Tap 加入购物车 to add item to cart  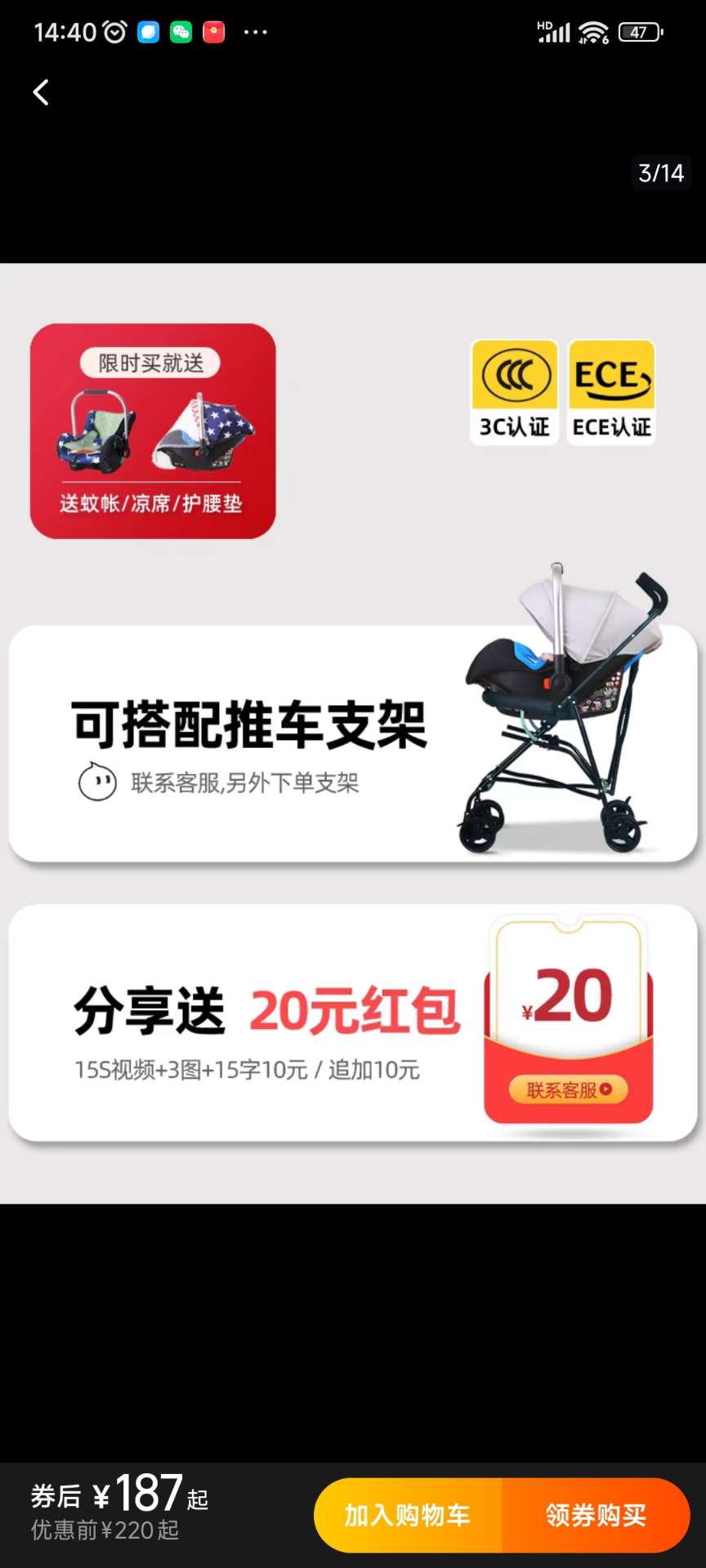(x=408, y=1516)
